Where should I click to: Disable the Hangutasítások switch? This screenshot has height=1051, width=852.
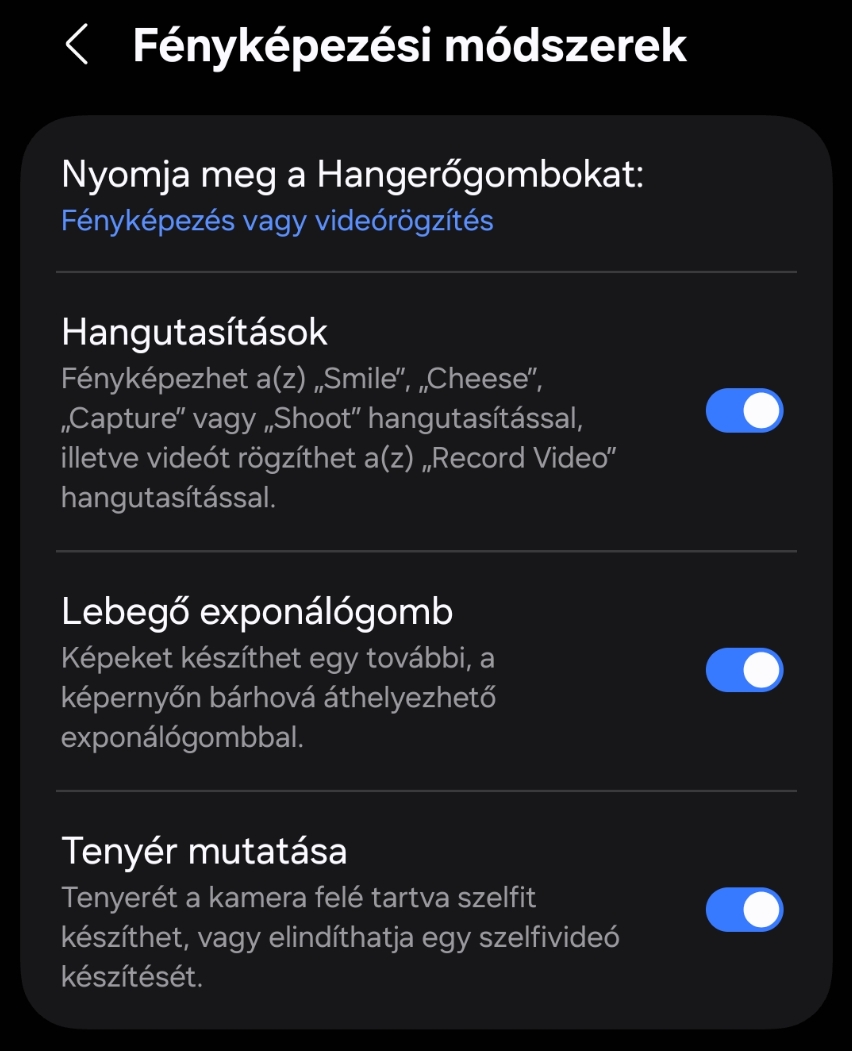(x=744, y=411)
